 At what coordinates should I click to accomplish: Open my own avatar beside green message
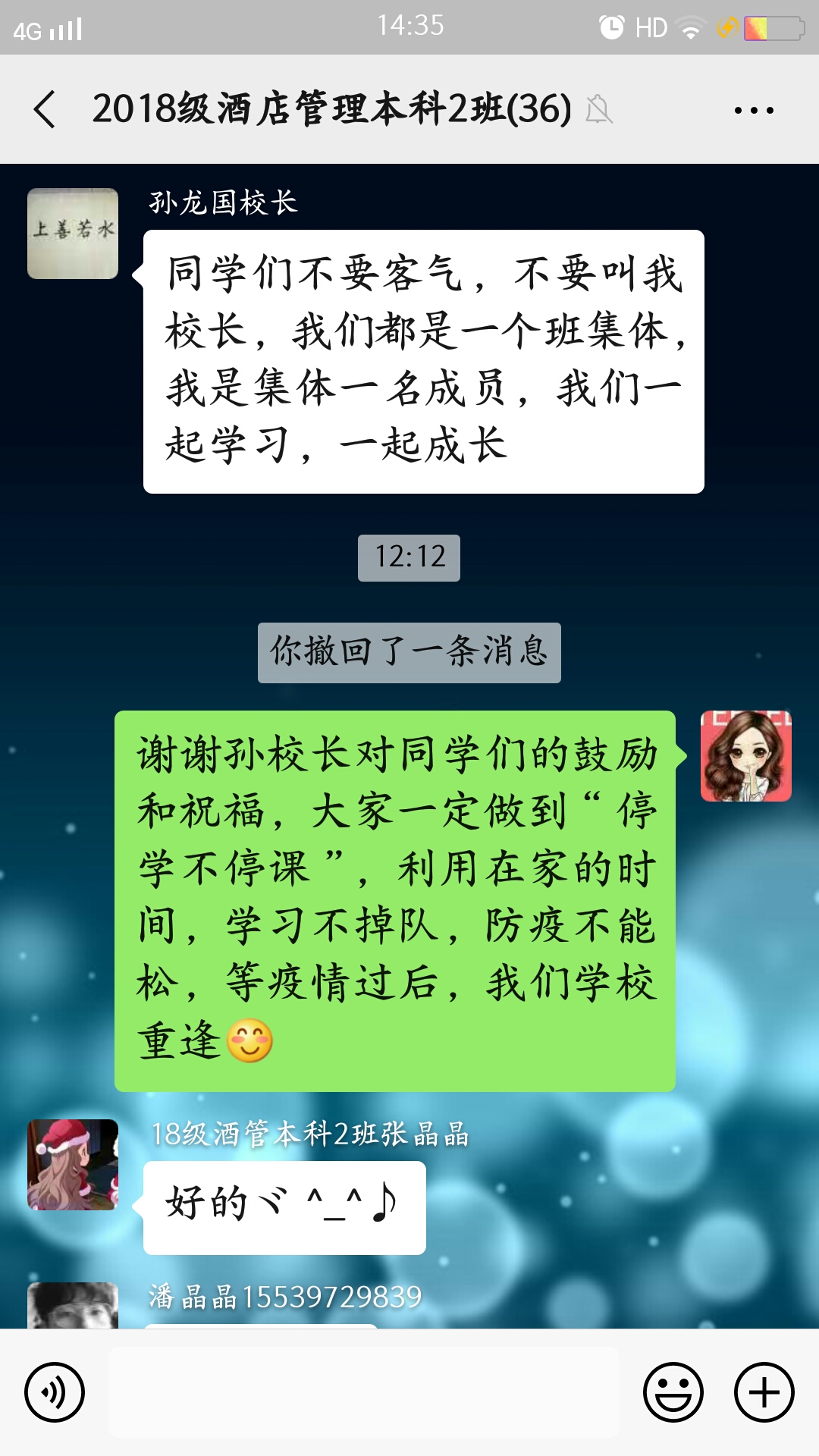(x=746, y=756)
